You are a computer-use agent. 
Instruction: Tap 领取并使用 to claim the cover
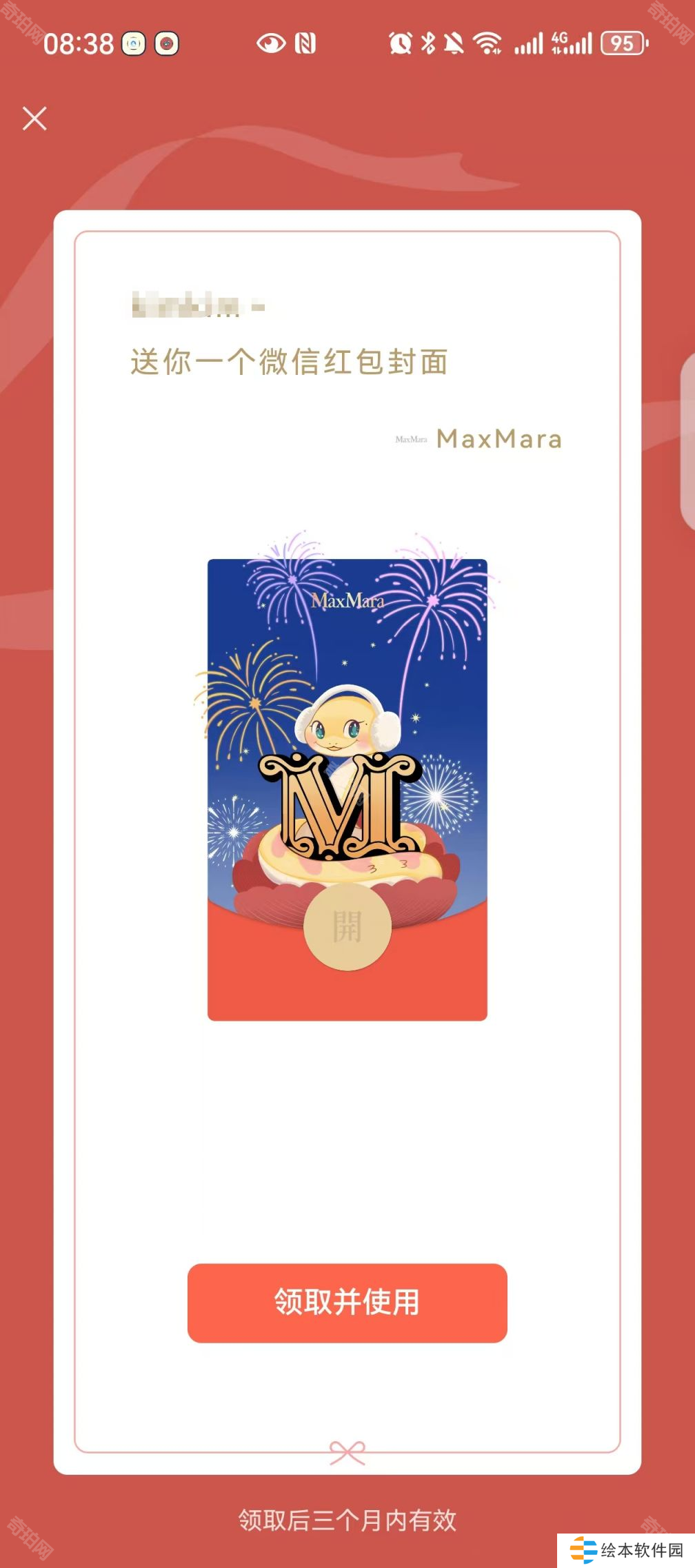347,1303
